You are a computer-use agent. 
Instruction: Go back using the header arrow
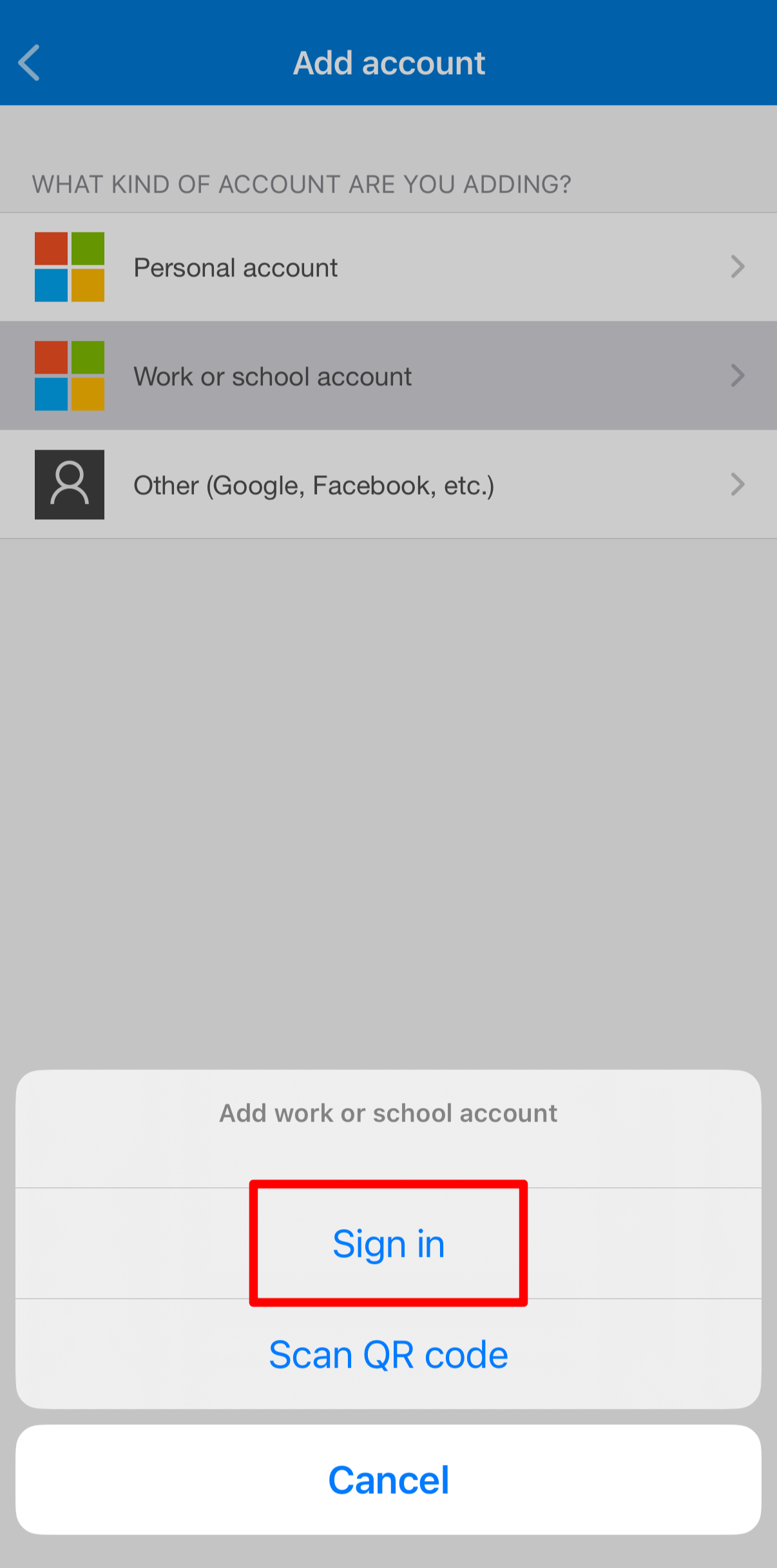click(x=30, y=62)
